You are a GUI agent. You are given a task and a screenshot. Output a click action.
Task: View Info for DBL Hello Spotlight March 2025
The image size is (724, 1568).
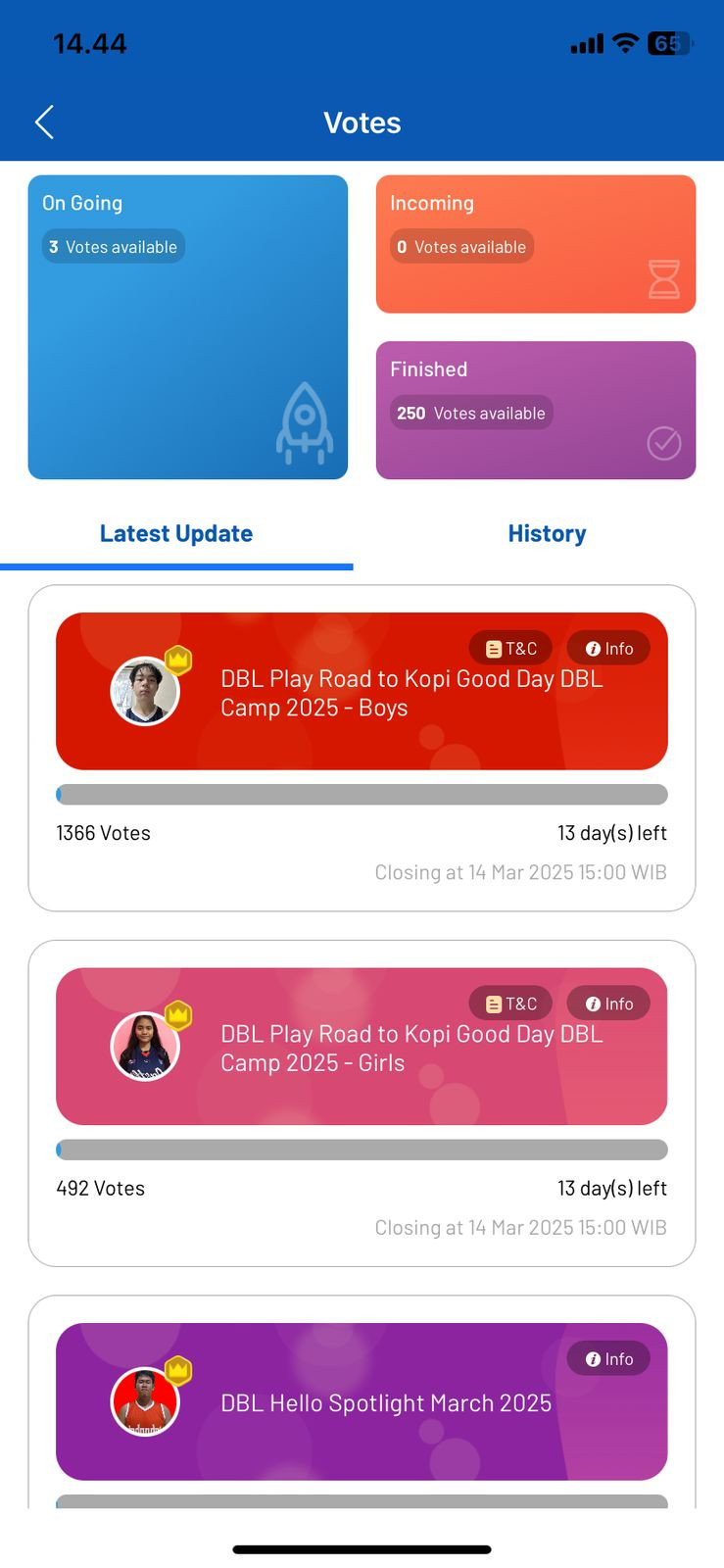608,1359
